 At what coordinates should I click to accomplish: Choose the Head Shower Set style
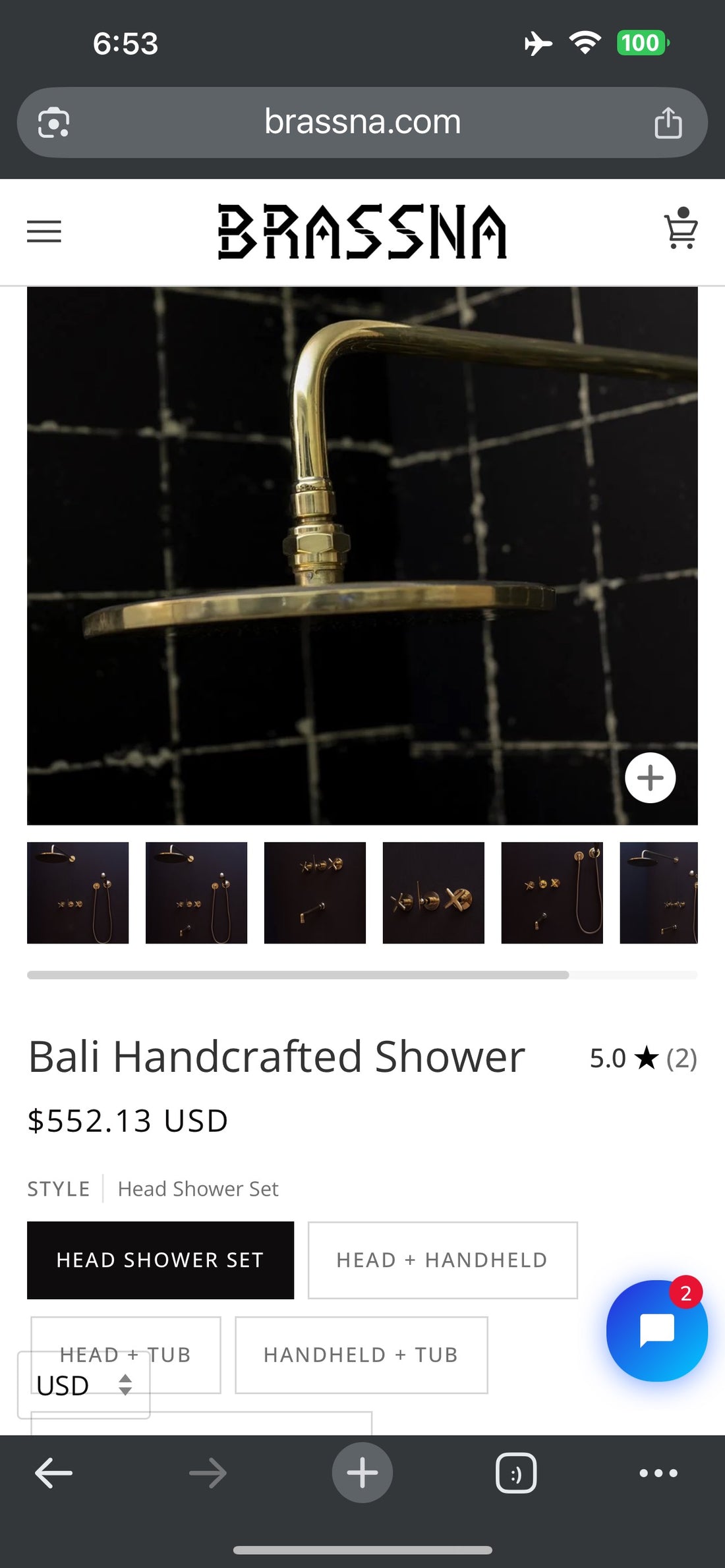(160, 1260)
